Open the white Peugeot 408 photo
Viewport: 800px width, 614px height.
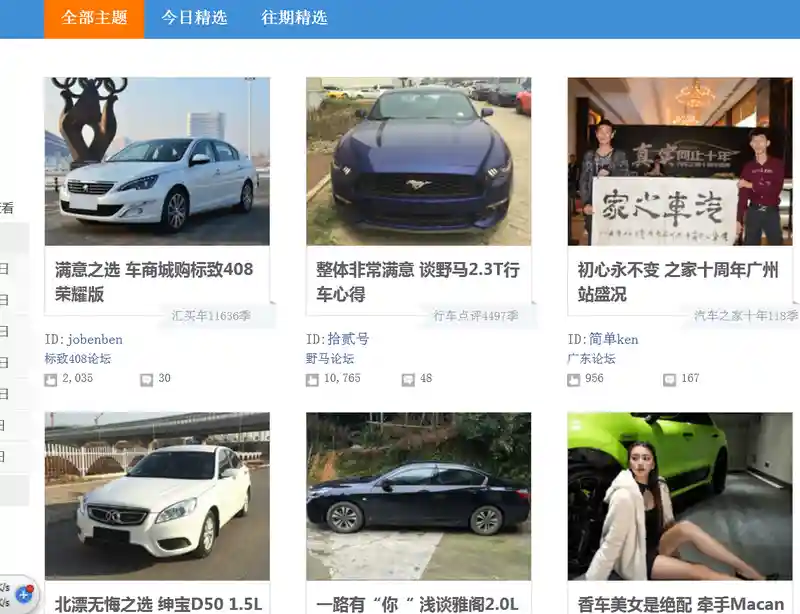coord(157,161)
